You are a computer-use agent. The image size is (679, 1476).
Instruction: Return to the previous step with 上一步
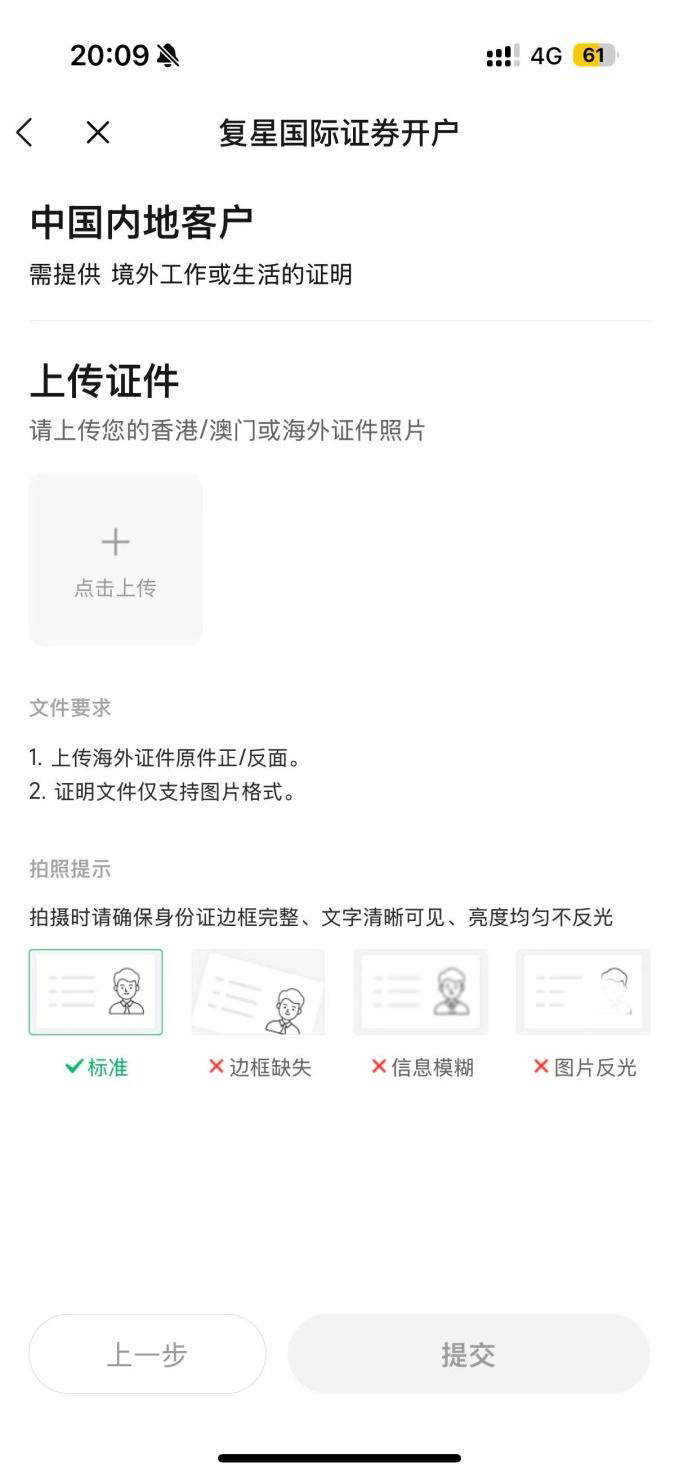(147, 1354)
